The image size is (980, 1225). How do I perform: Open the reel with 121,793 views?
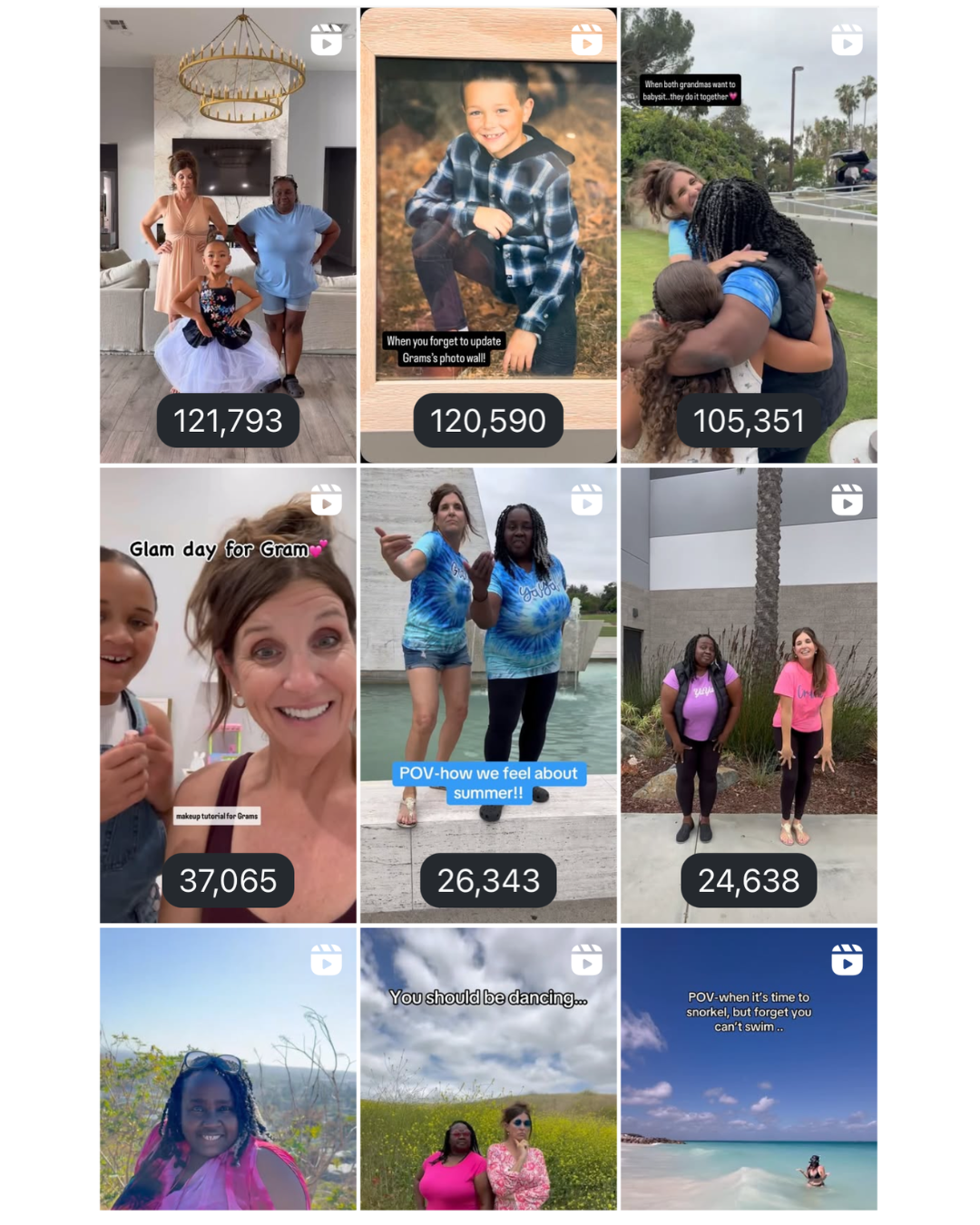point(227,236)
